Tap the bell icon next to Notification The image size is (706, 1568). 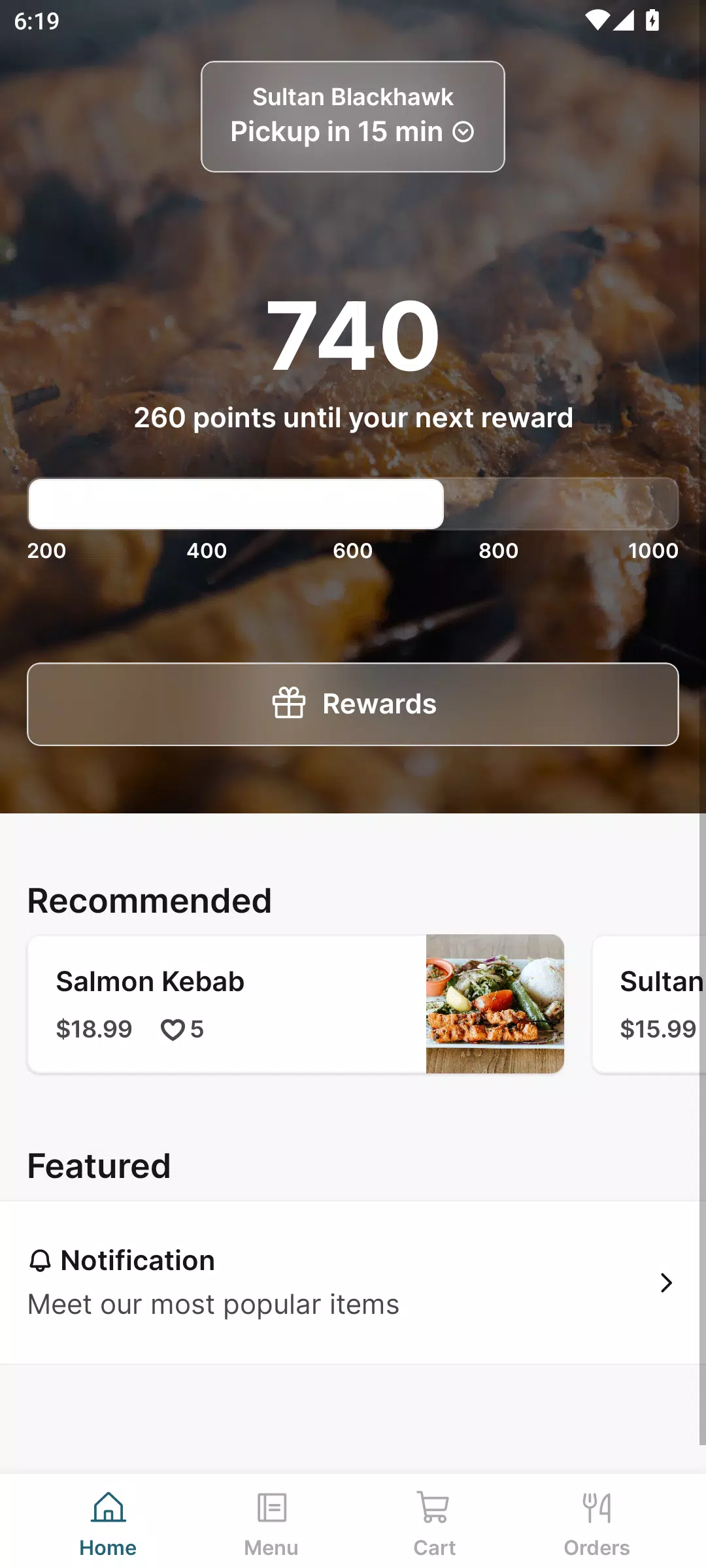pyautogui.click(x=40, y=1260)
